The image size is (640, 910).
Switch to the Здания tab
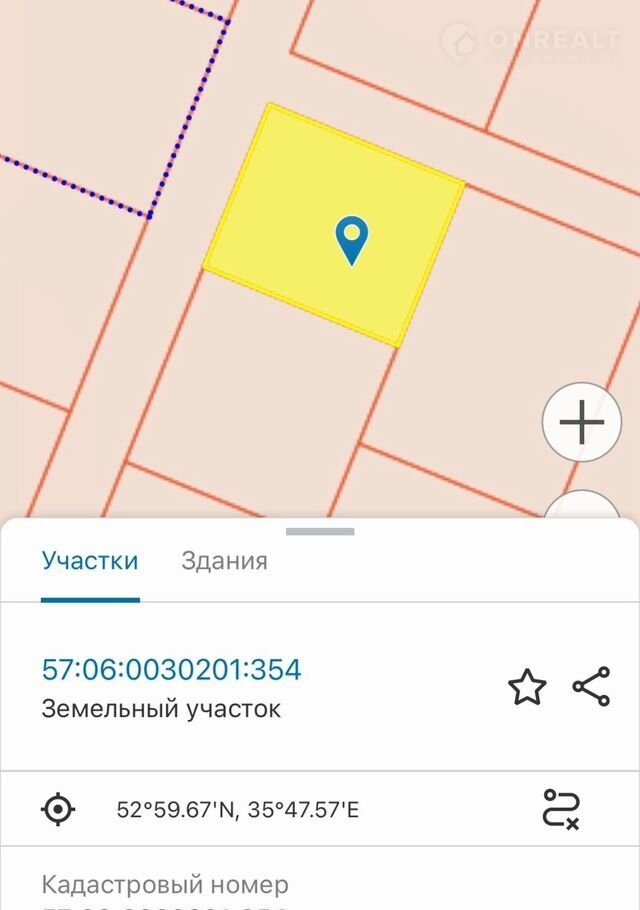pyautogui.click(x=224, y=561)
